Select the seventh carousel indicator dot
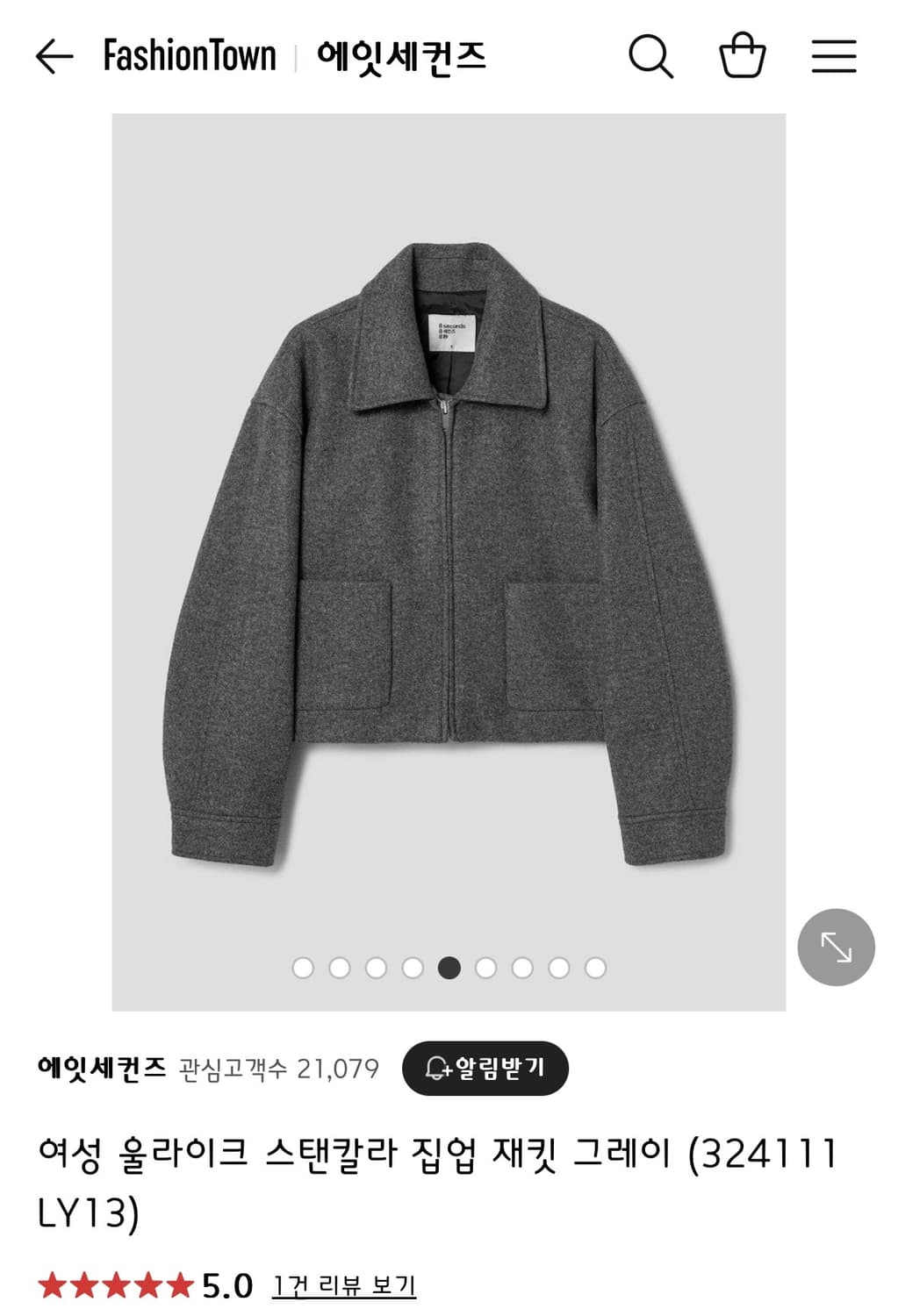This screenshot has width=898, height=1316. [x=521, y=966]
